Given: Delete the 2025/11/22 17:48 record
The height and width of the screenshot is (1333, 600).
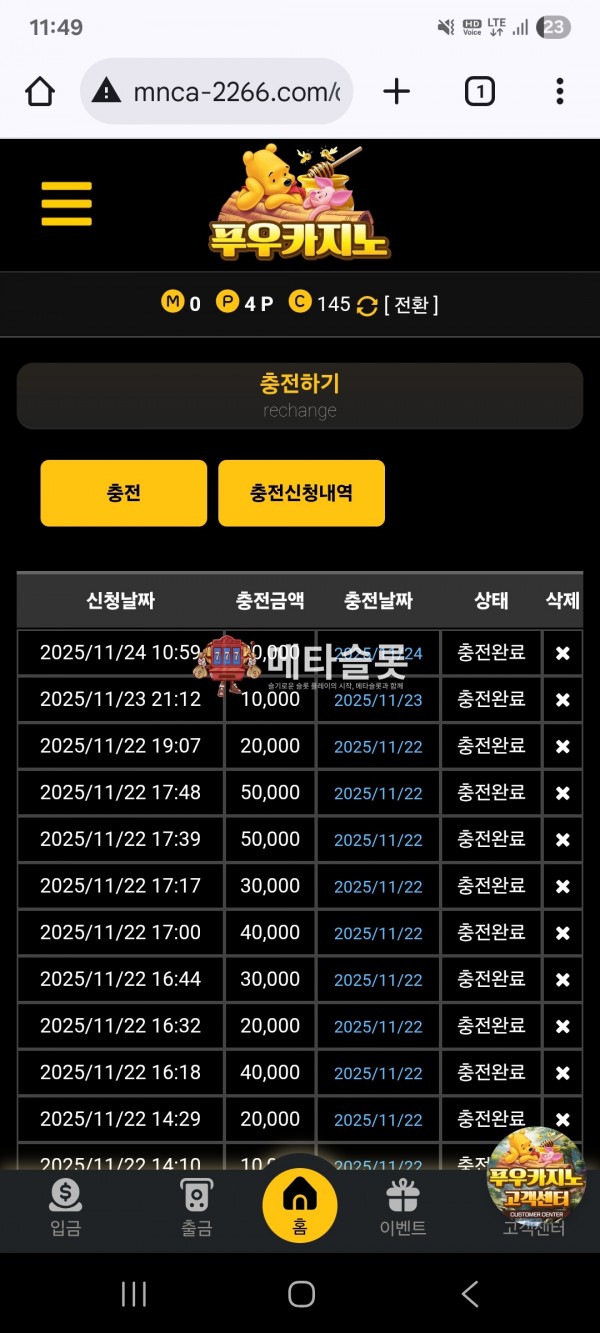Looking at the screenshot, I should point(563,793).
